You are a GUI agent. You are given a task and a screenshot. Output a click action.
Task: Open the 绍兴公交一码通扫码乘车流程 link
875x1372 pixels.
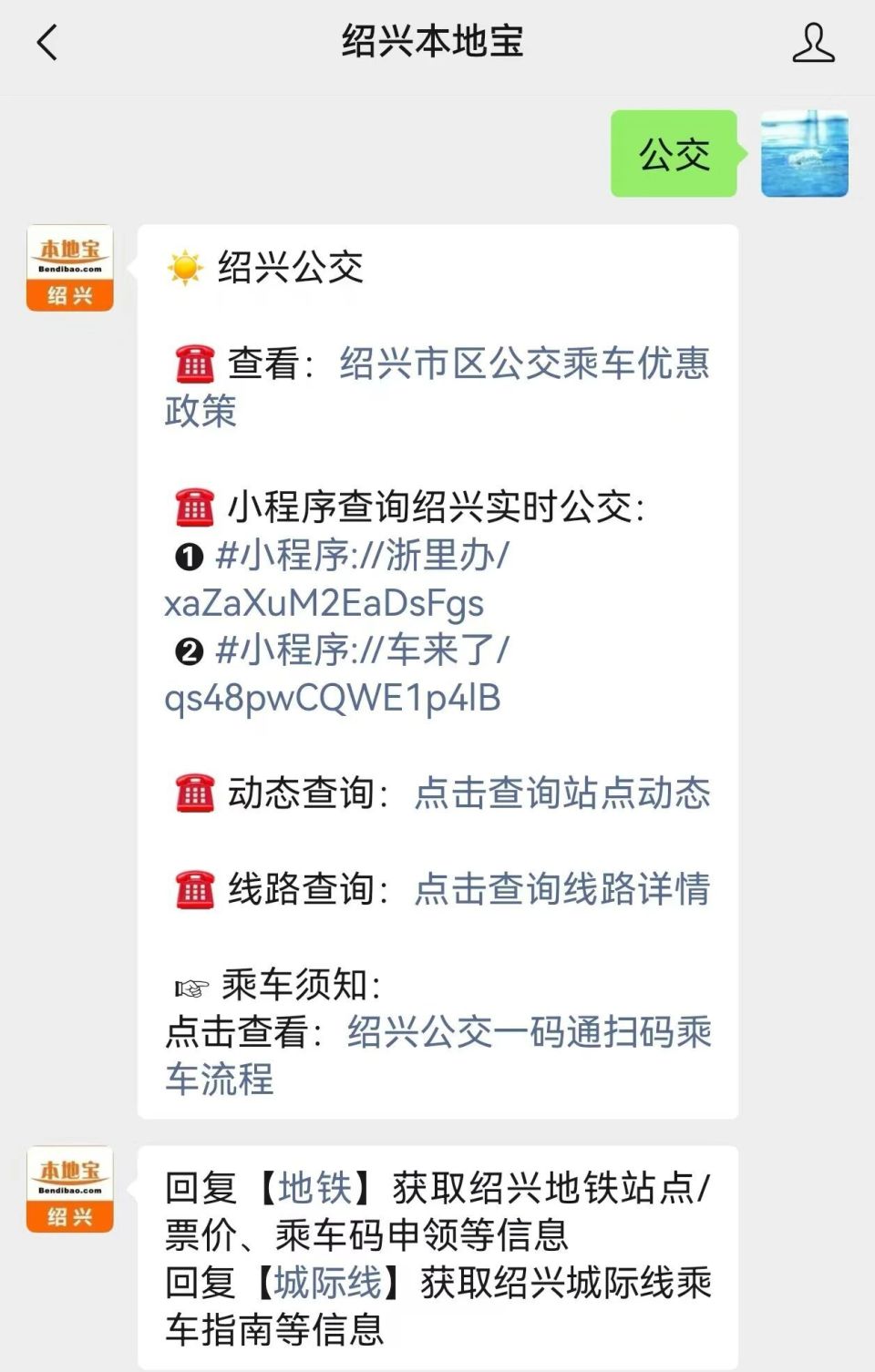click(x=529, y=1033)
